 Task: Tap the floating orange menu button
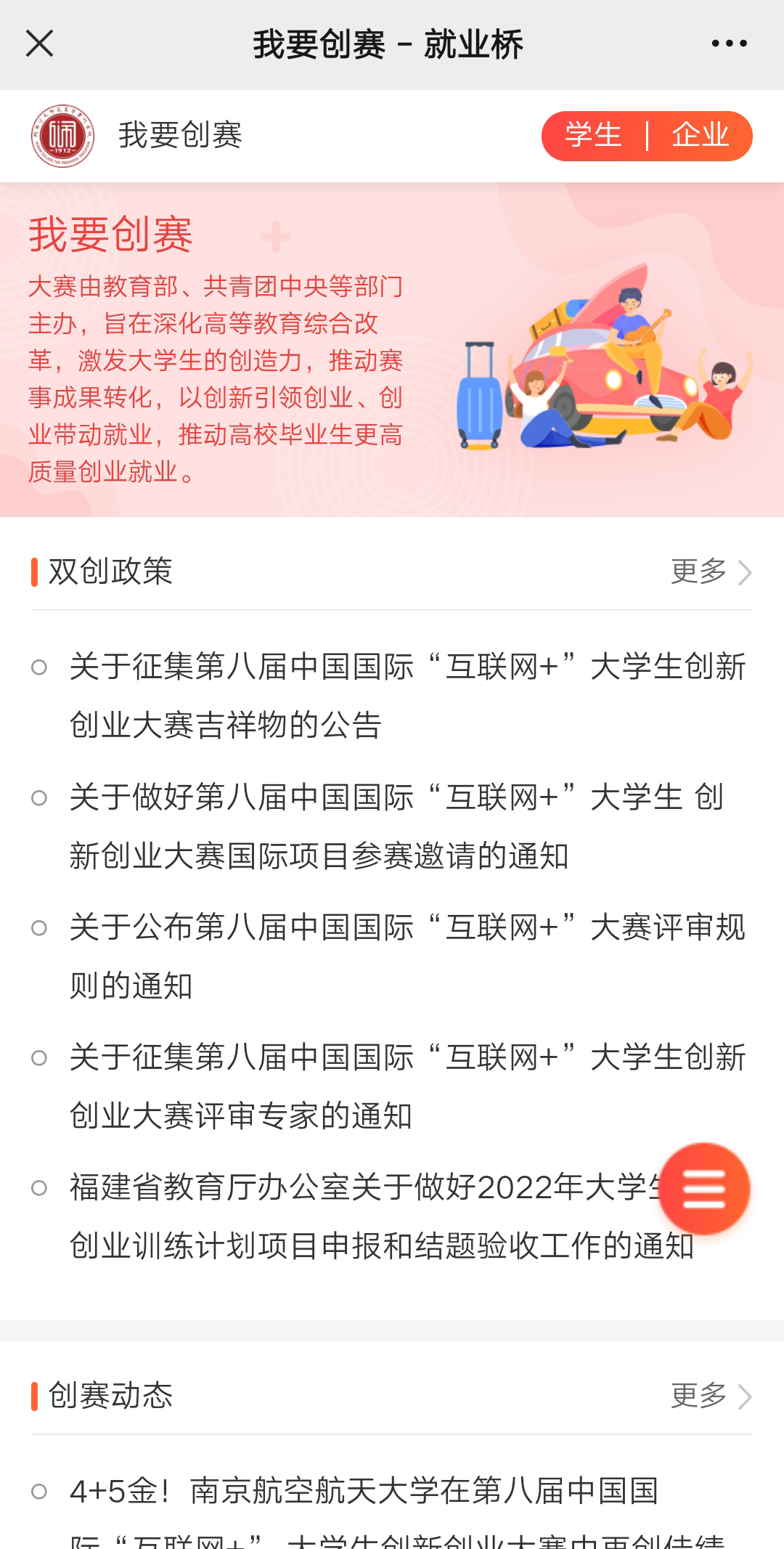[703, 1189]
